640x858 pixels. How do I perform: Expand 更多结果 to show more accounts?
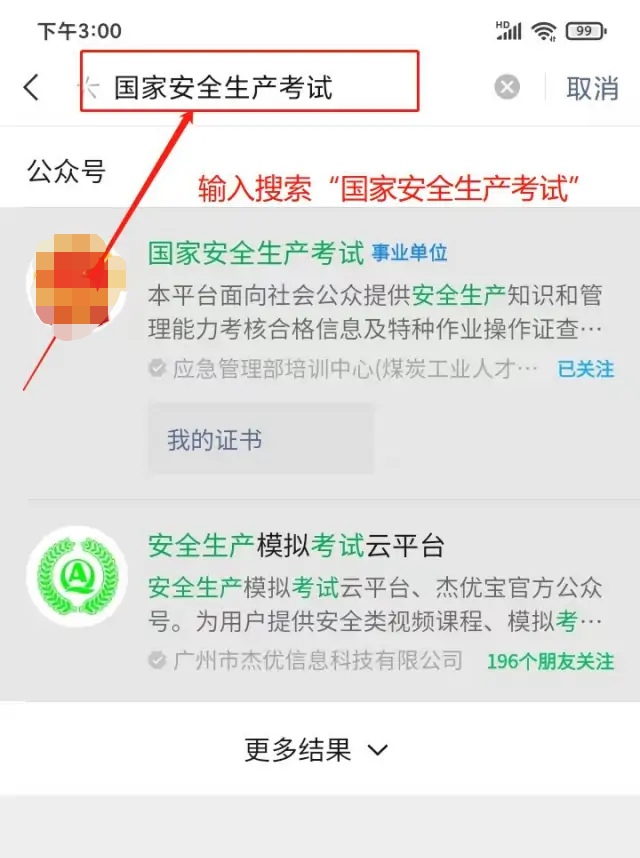(316, 749)
